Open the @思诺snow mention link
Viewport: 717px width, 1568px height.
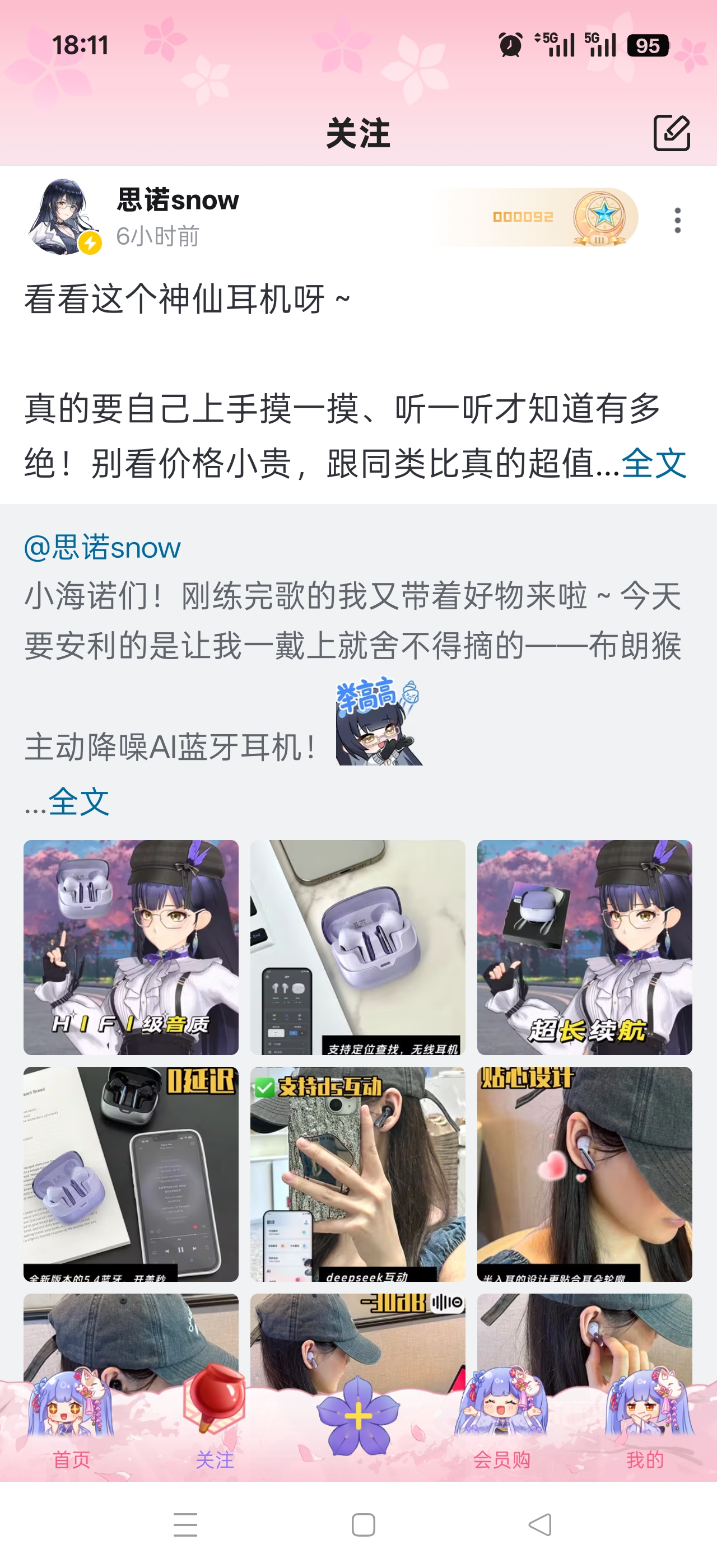(103, 547)
